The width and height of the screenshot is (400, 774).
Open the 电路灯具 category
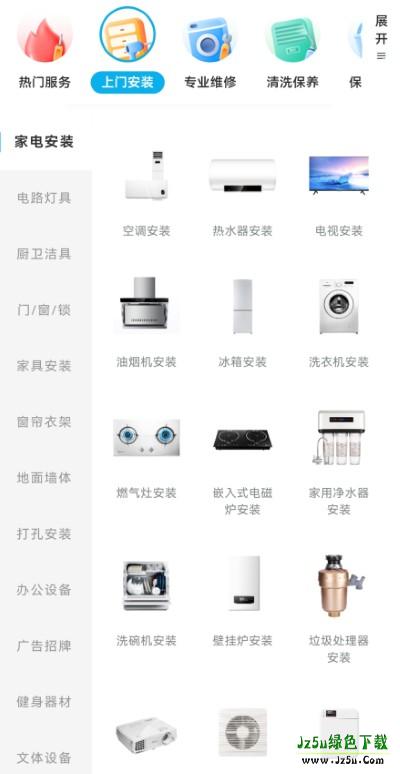pyautogui.click(x=44, y=198)
